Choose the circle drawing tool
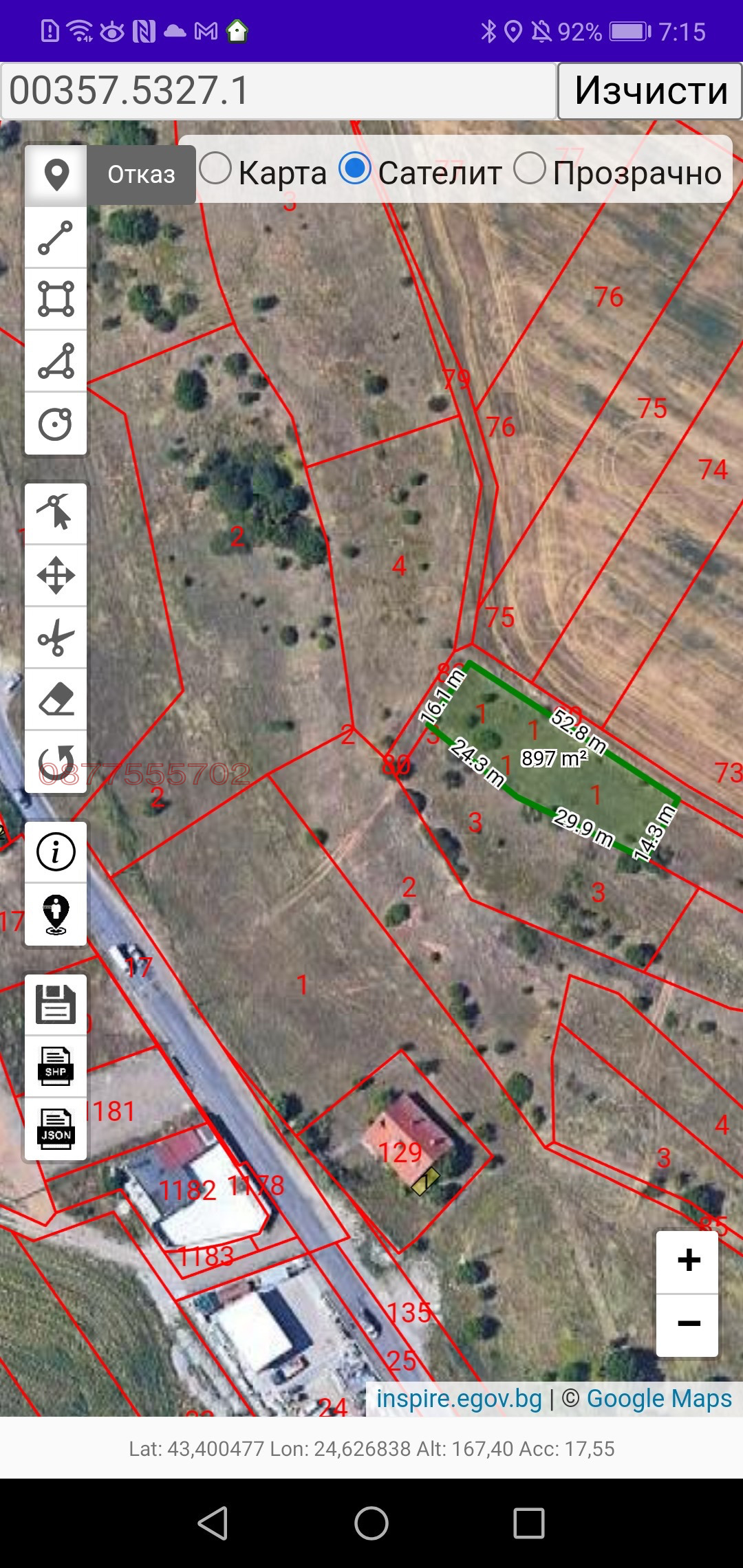Image resolution: width=743 pixels, height=1568 pixels. tap(56, 424)
